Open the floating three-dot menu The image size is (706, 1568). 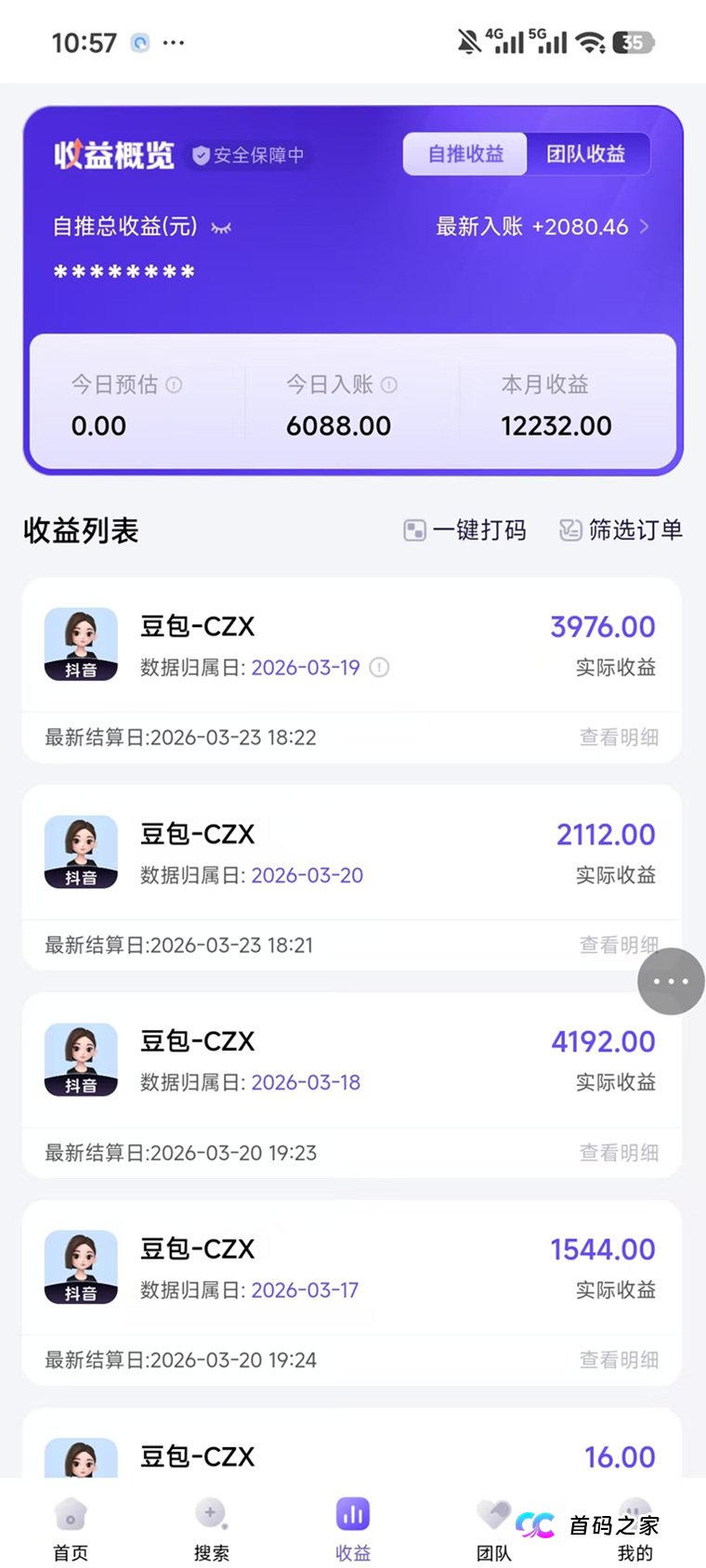point(671,982)
